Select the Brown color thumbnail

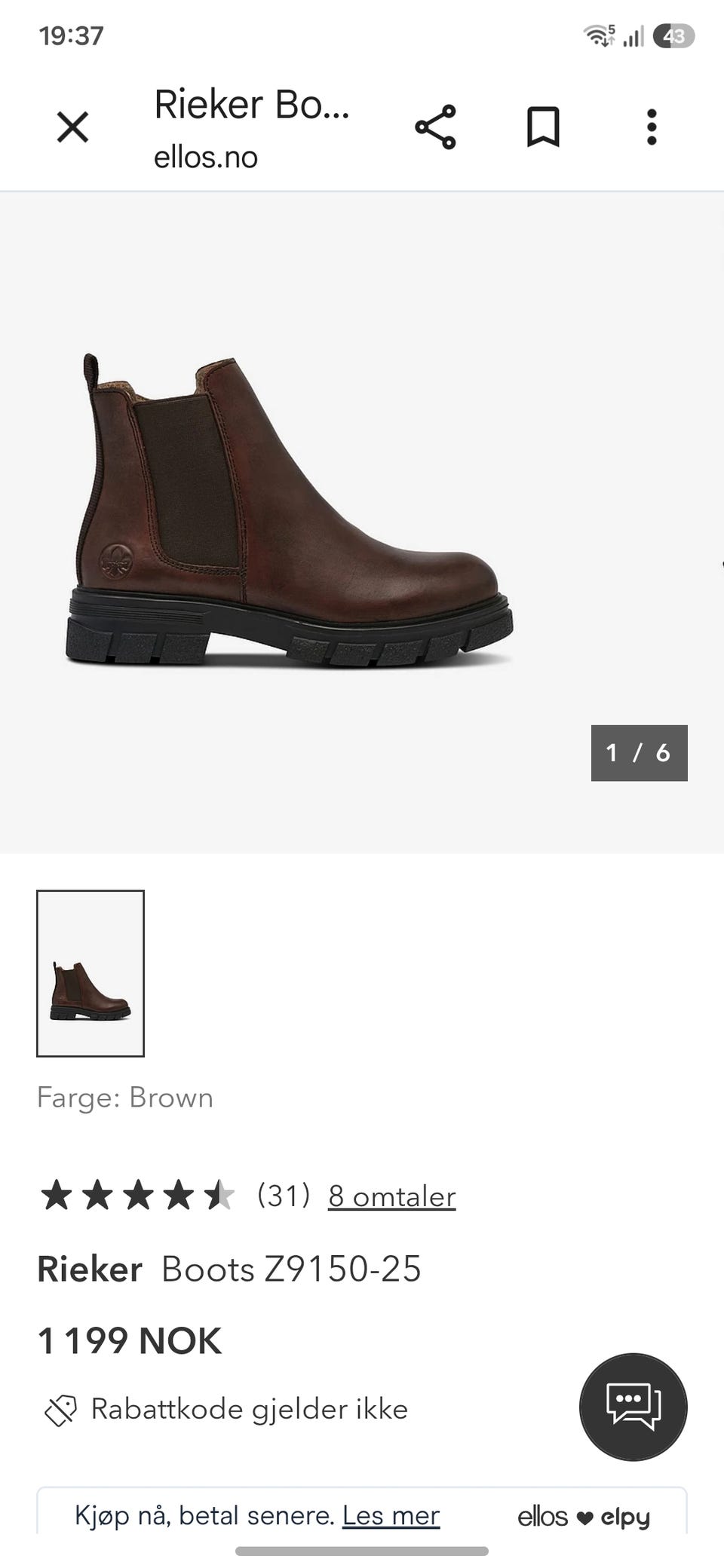(90, 973)
